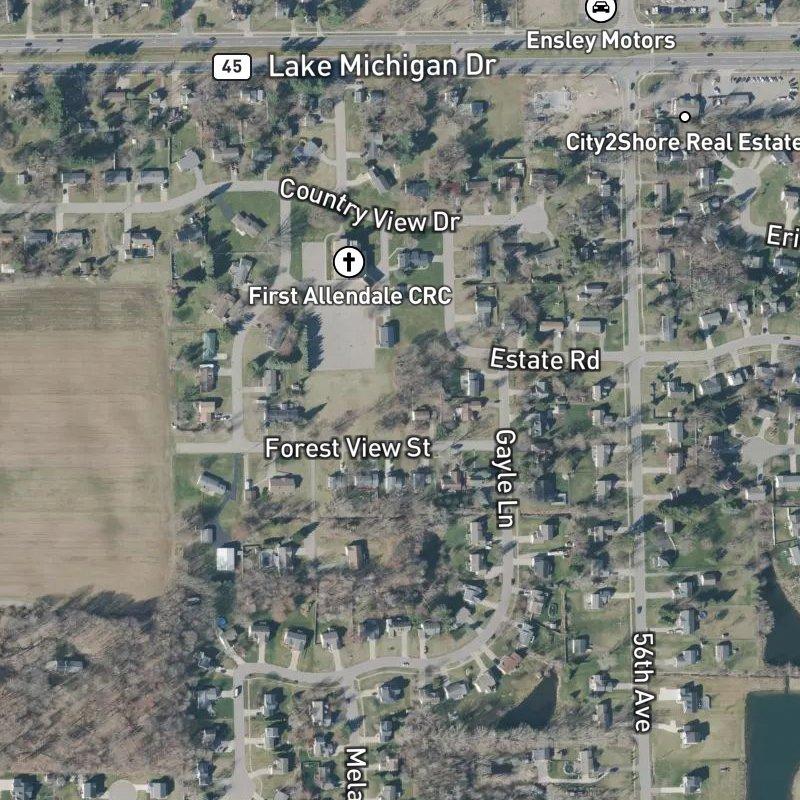Select the Ensley Motors car marker

[600, 10]
